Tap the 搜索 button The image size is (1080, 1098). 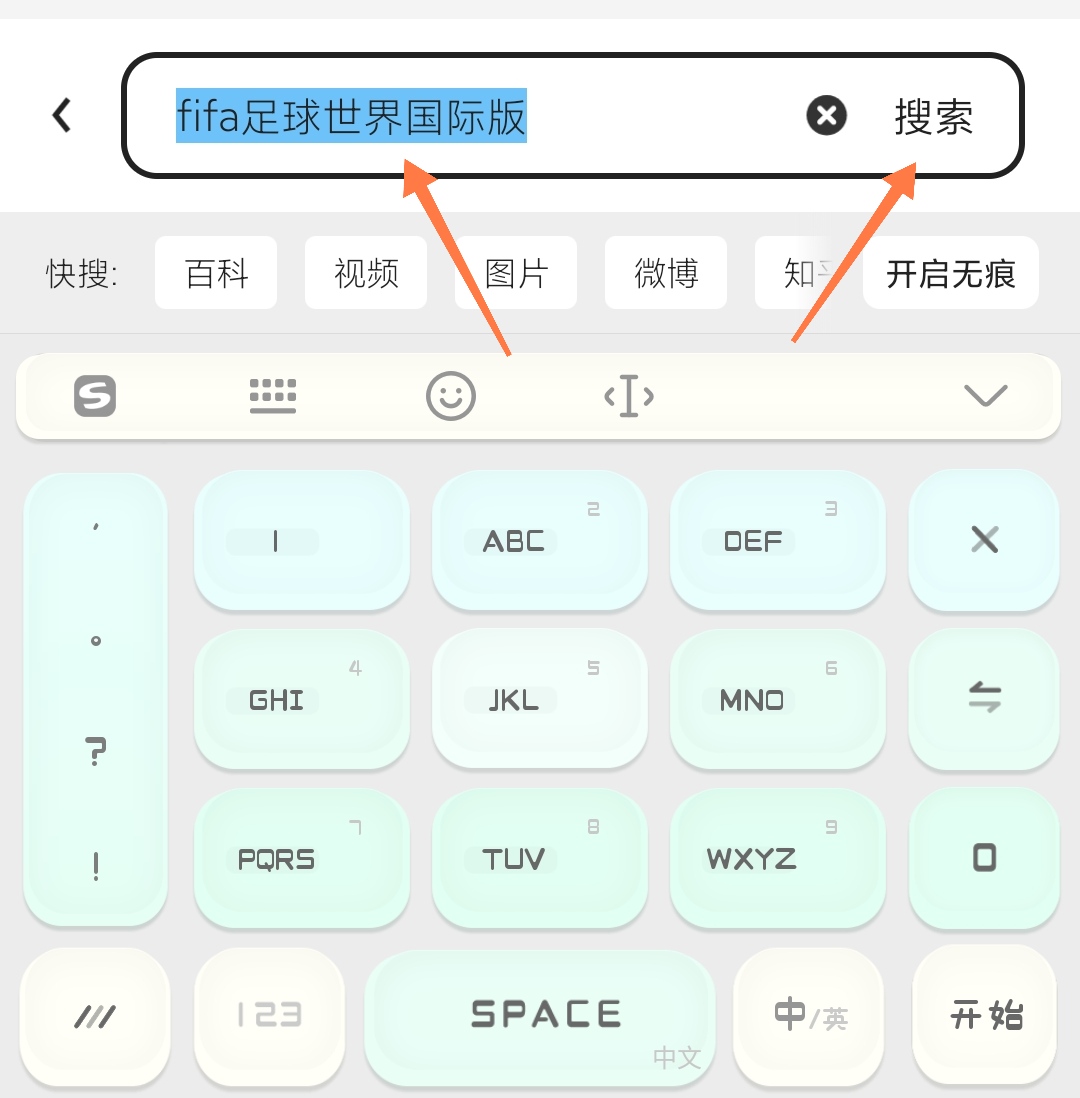pyautogui.click(x=933, y=117)
